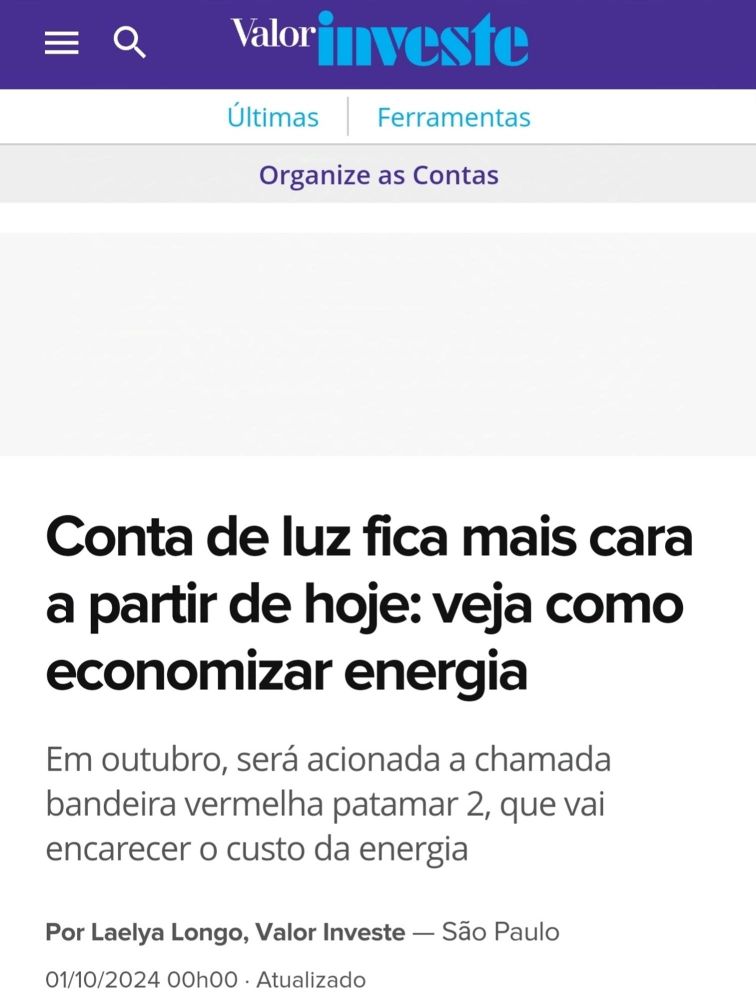This screenshot has height=1000, width=756.
Task: Tap the search magnifier icon
Action: [130, 43]
